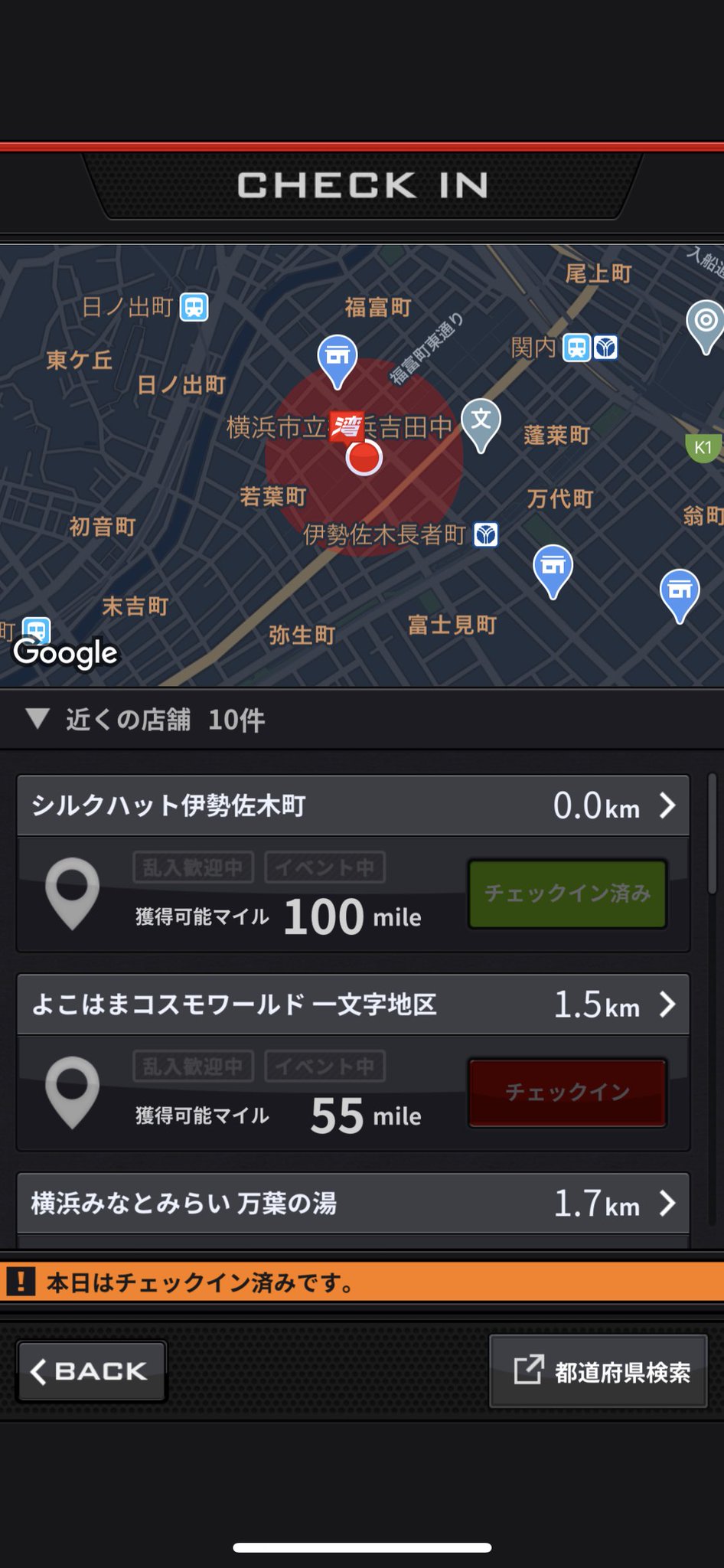Tap the red チェックイン button
This screenshot has height=1568, width=724.
pos(567,1093)
